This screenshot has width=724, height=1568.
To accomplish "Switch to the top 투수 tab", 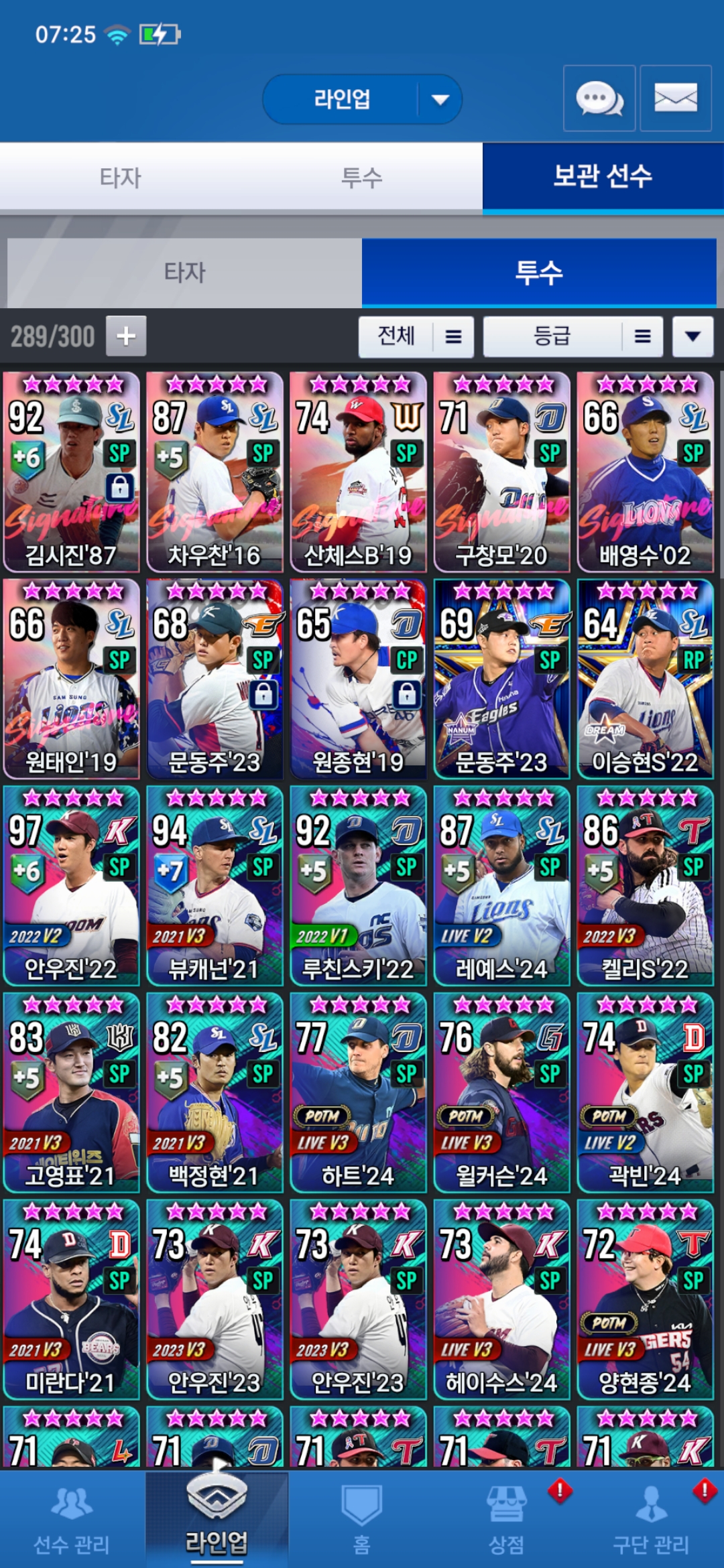I will [x=362, y=178].
